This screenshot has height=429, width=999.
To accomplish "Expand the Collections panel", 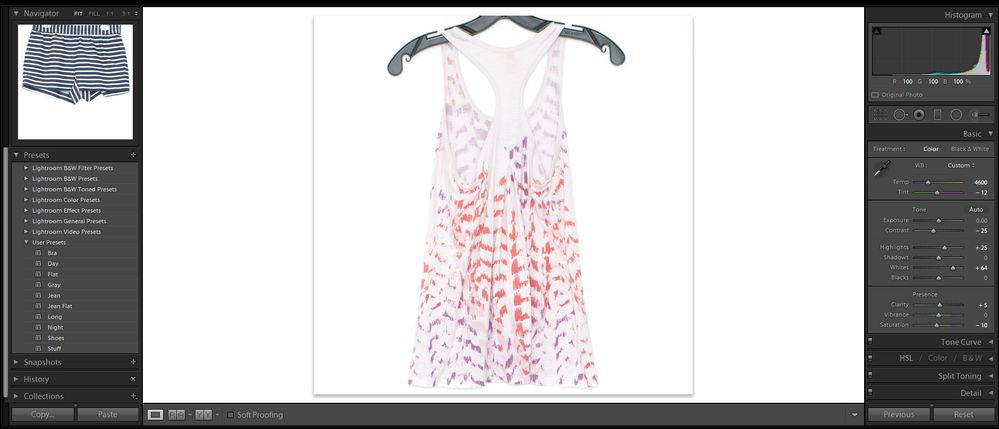I will coord(43,396).
